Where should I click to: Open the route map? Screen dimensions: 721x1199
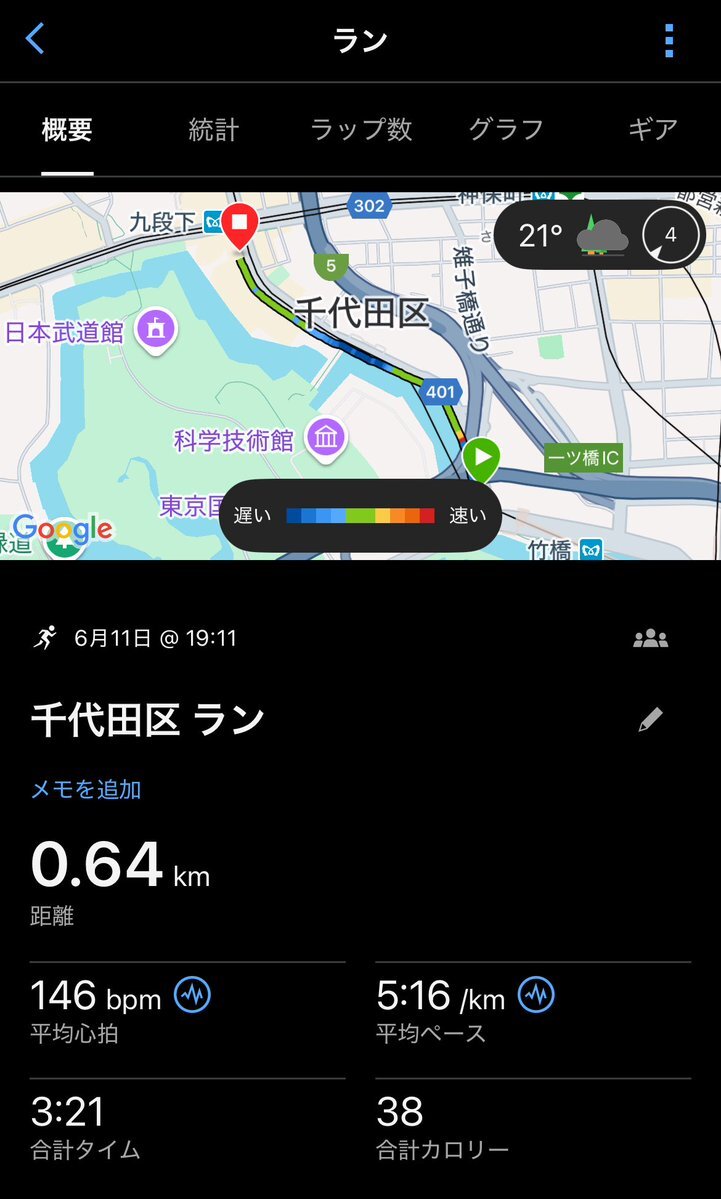click(360, 375)
